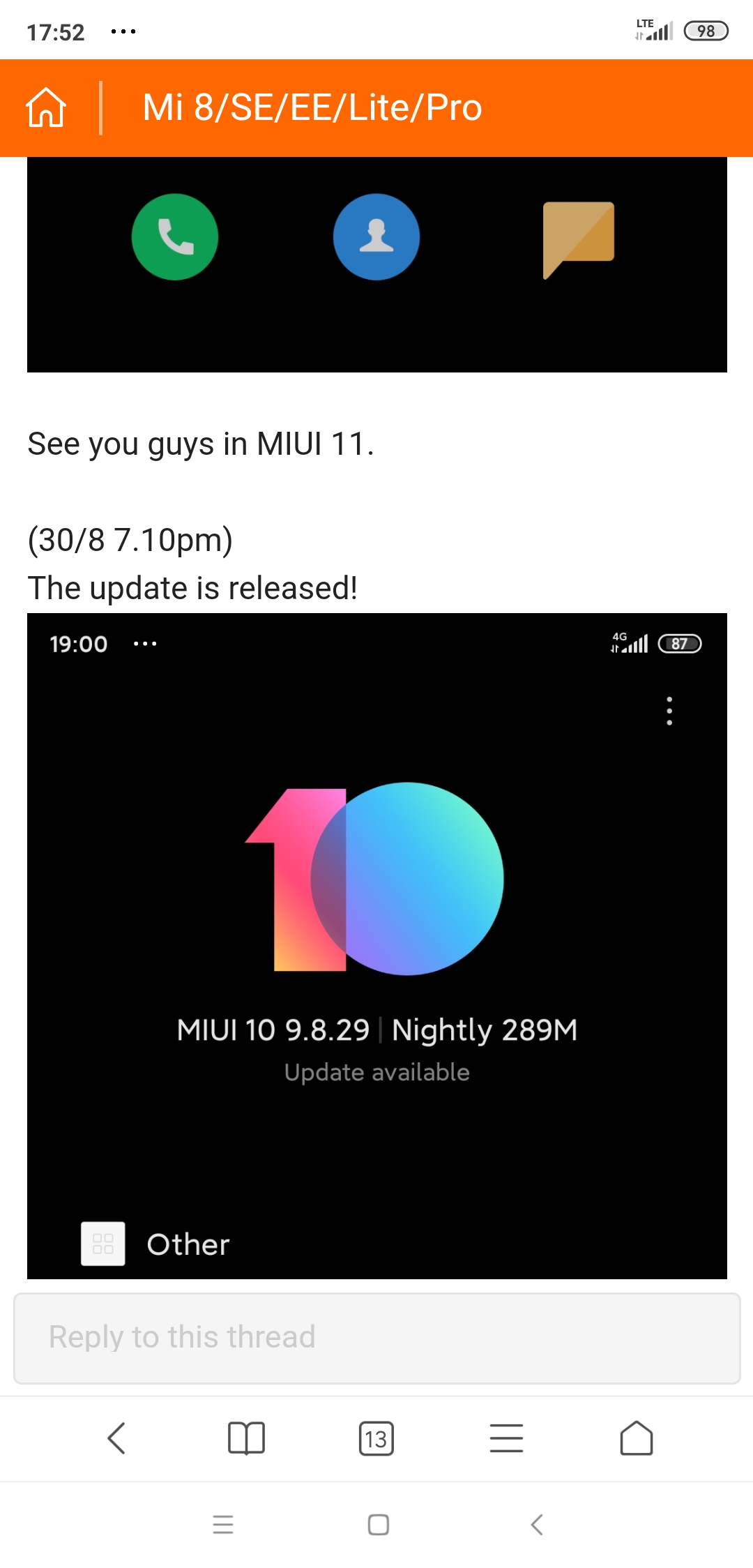The image size is (753, 1568).
Task: Tap the Reply to this thread field
Action: click(x=376, y=1337)
